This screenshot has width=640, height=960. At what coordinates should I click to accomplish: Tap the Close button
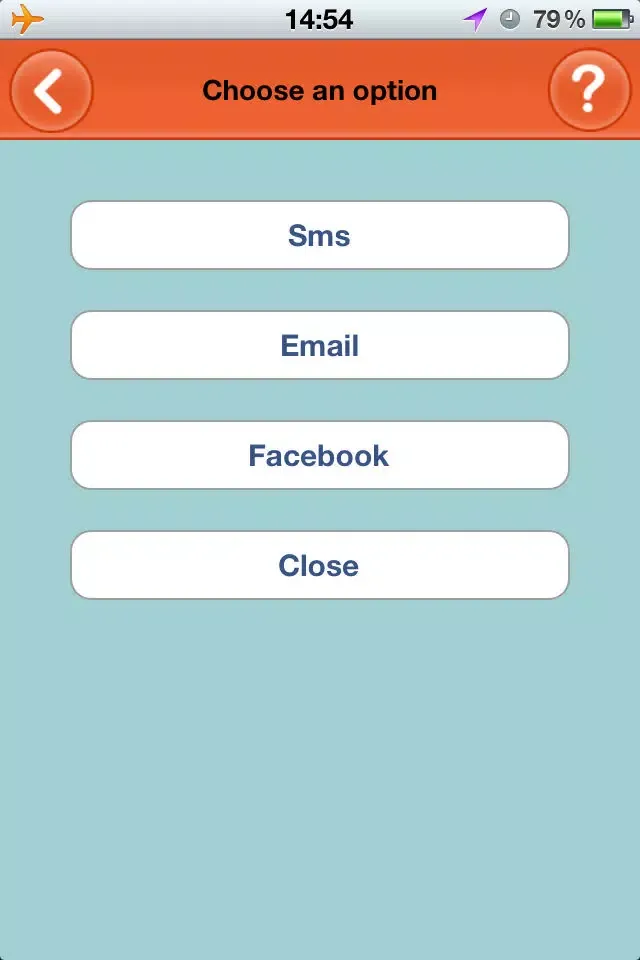coord(320,565)
